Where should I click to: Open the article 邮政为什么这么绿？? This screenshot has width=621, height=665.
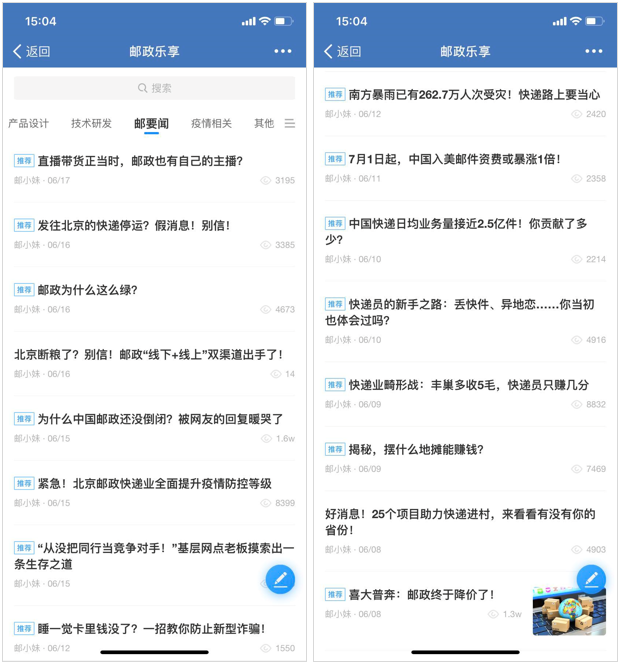(x=88, y=290)
